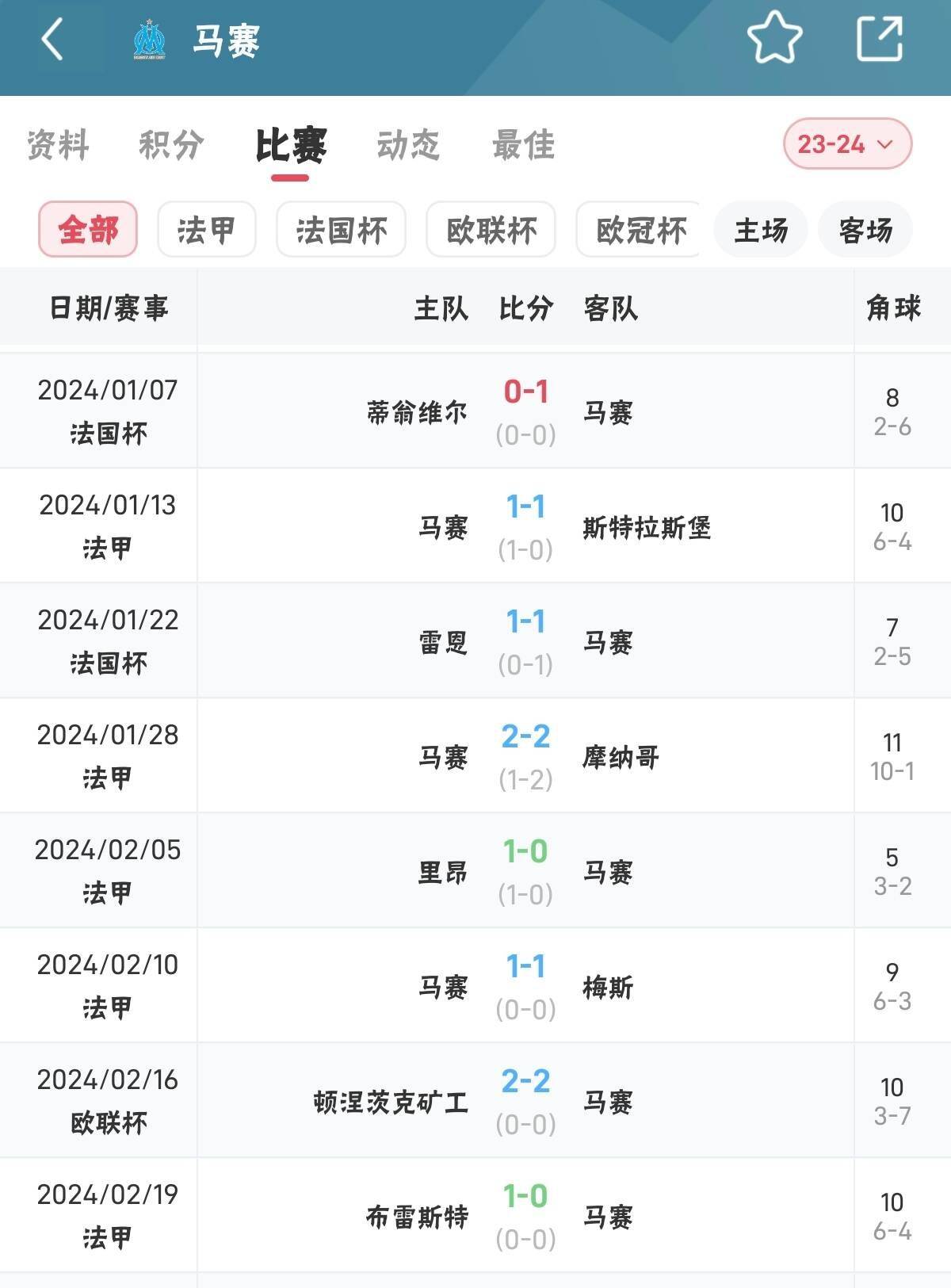Screen dimensions: 951x1288
Task: Expand the 23-24 season dropdown
Action: [x=847, y=144]
